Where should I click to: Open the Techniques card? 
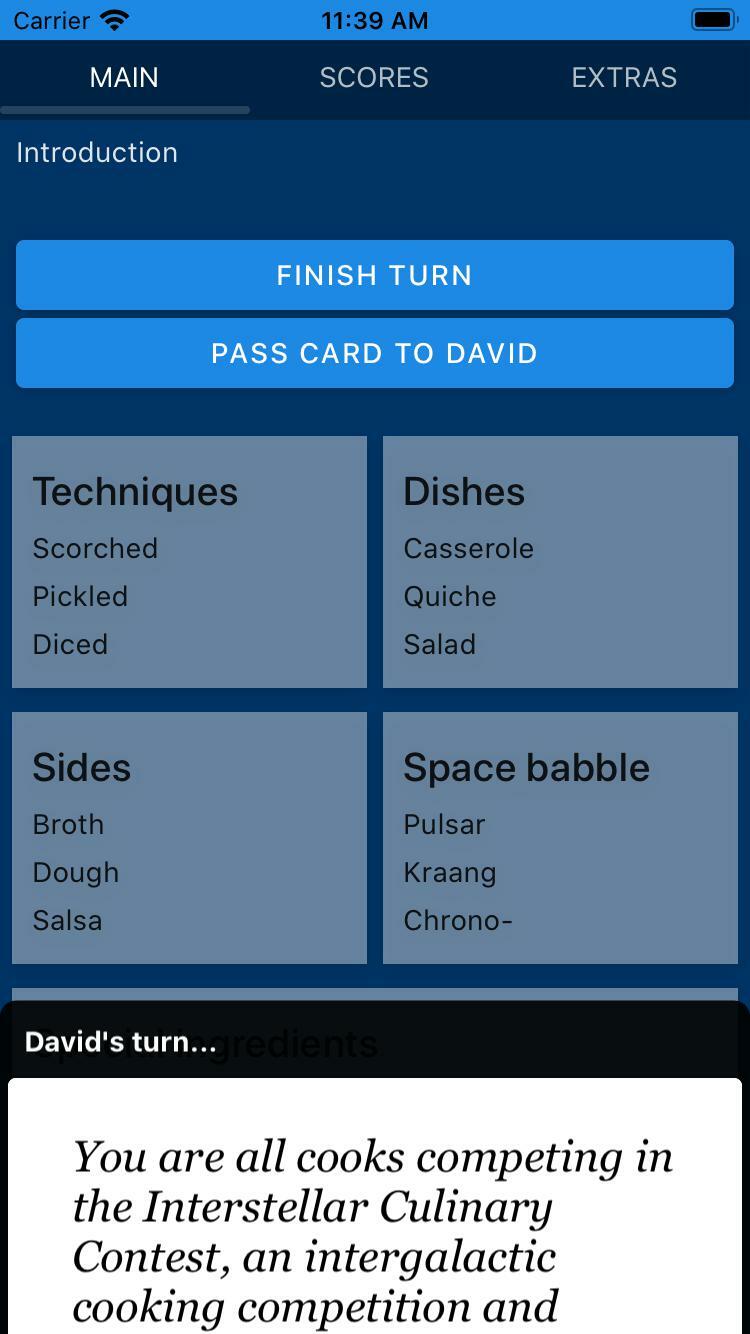pyautogui.click(x=189, y=562)
